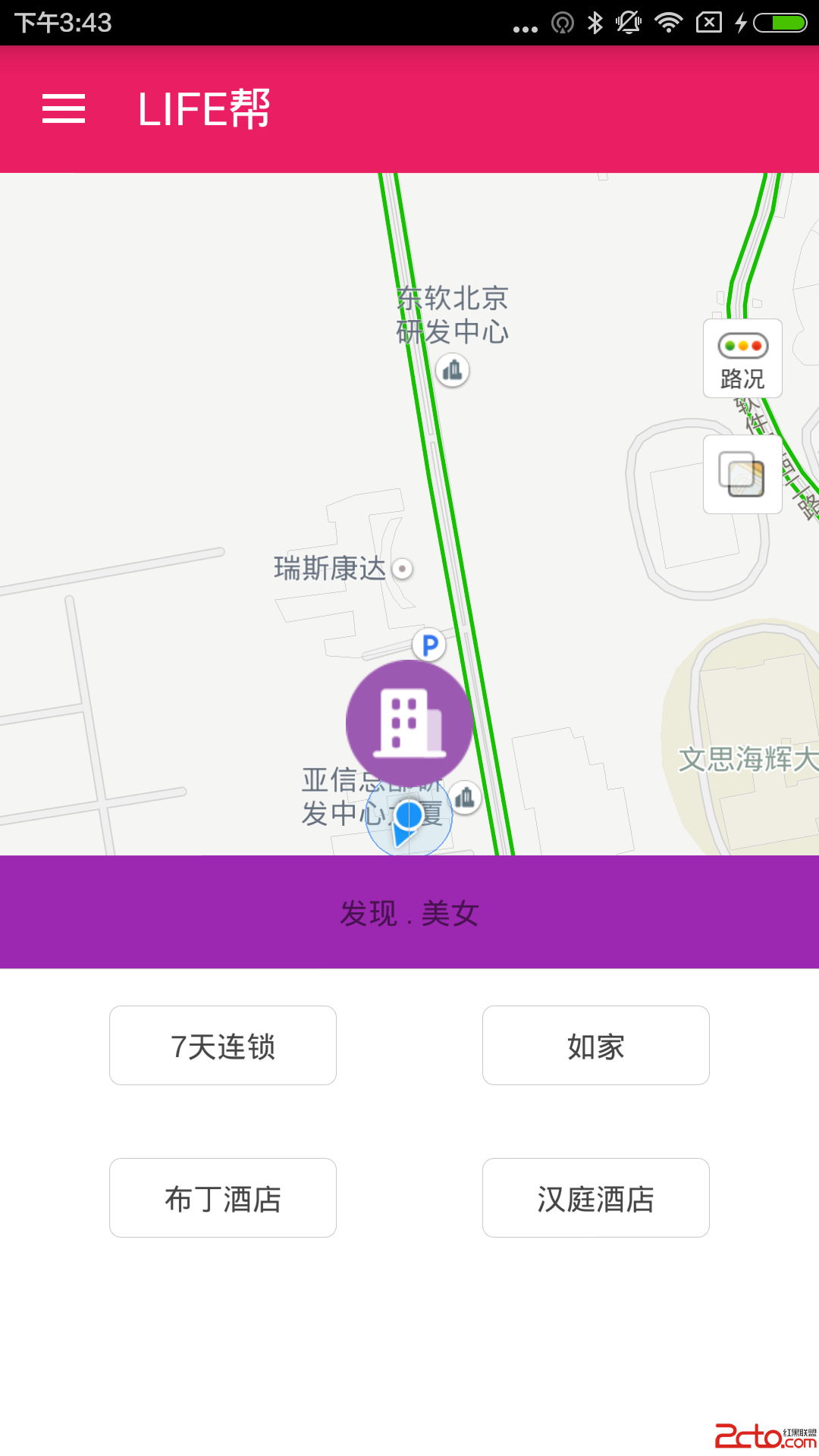Tap the Bluetooth icon in the status bar
The width and height of the screenshot is (819, 1456).
(595, 23)
